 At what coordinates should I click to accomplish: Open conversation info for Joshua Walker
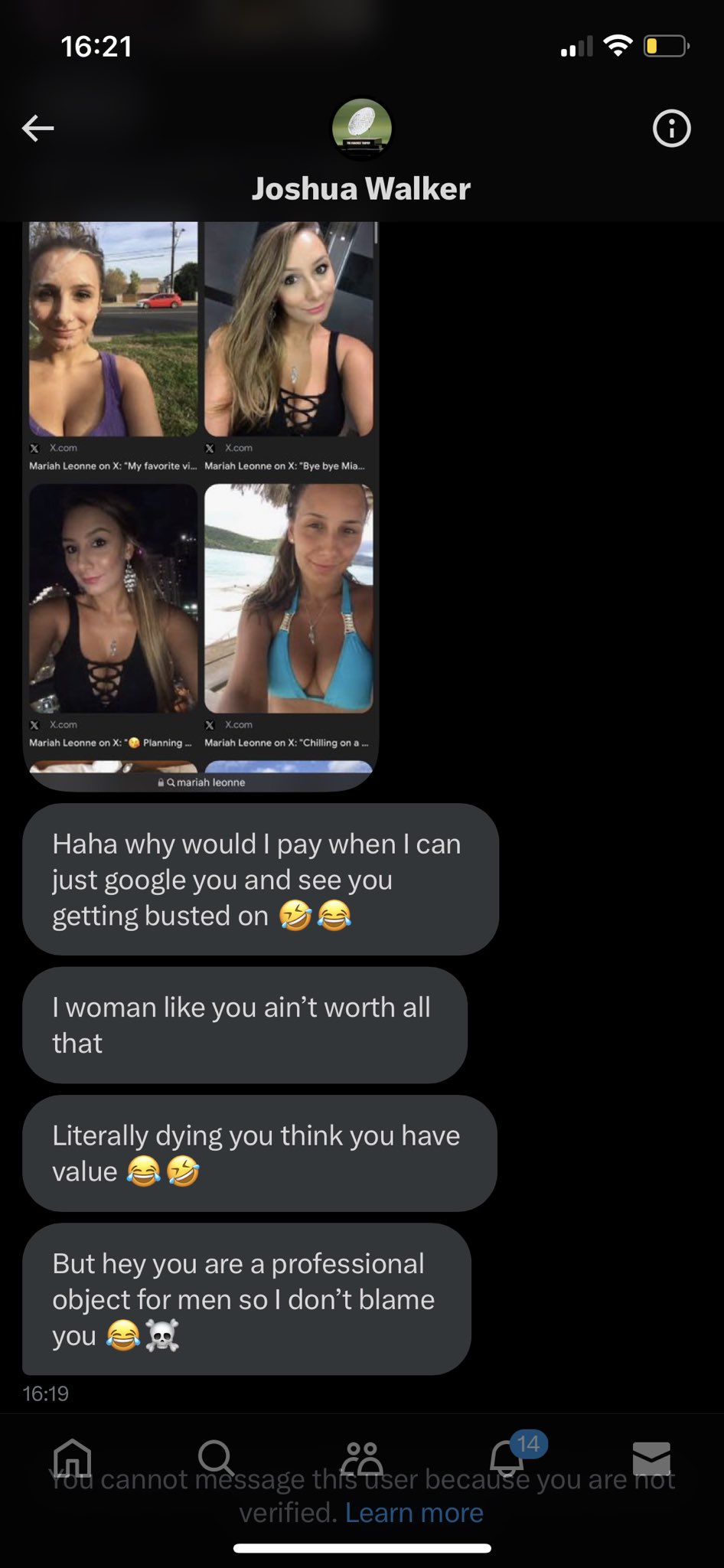coord(671,128)
